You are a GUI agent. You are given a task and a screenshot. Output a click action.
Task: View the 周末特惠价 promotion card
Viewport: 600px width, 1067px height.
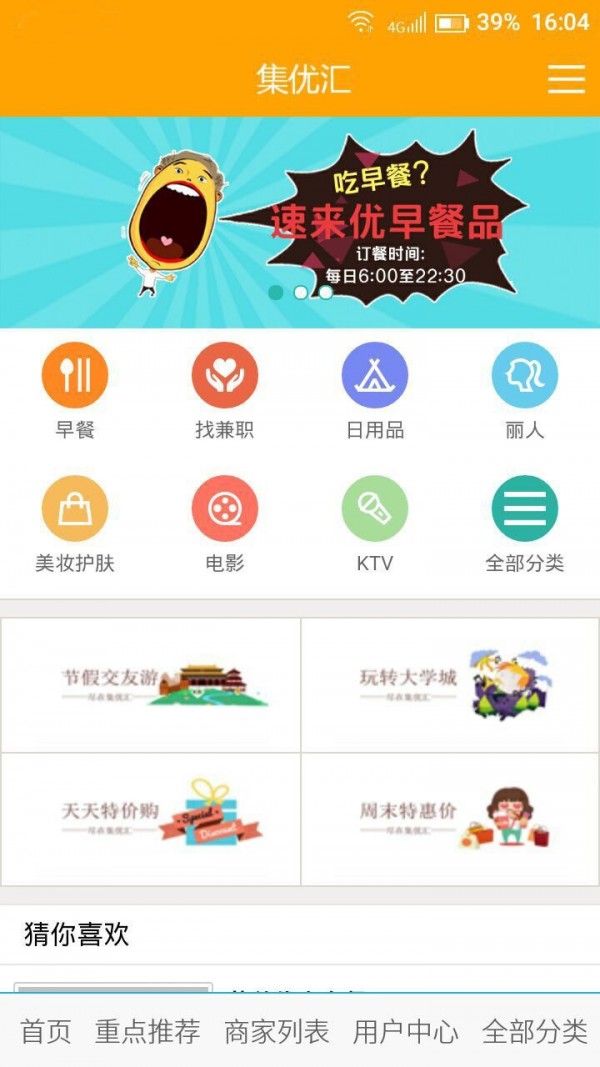(450, 819)
